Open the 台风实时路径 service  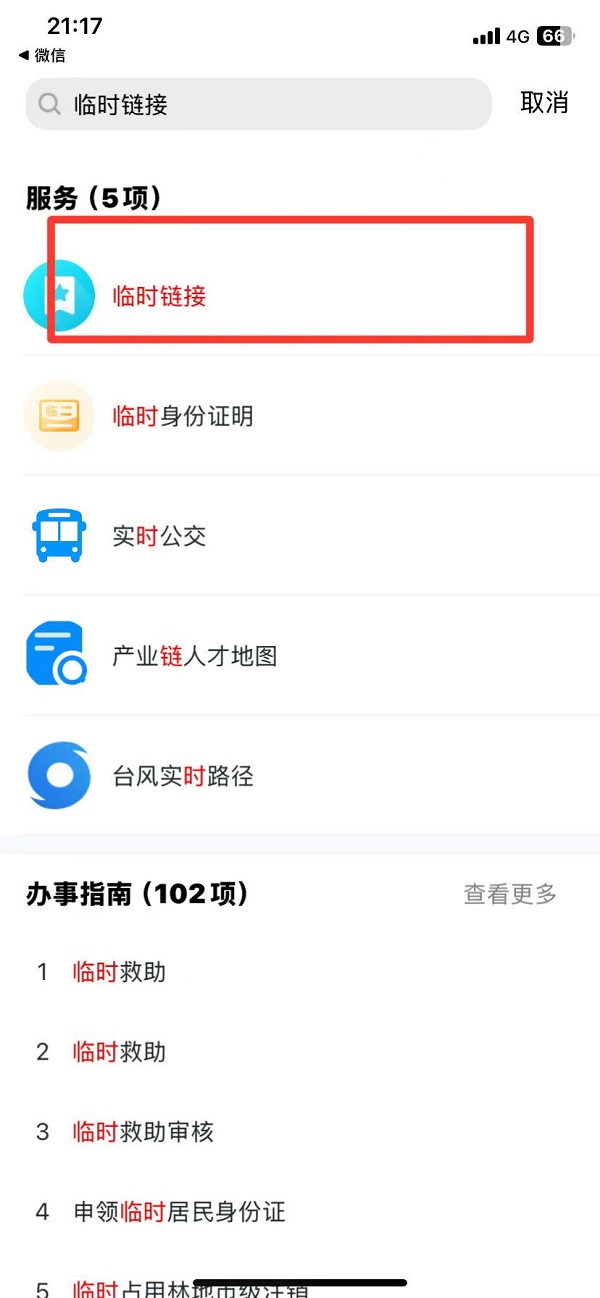coord(182,776)
